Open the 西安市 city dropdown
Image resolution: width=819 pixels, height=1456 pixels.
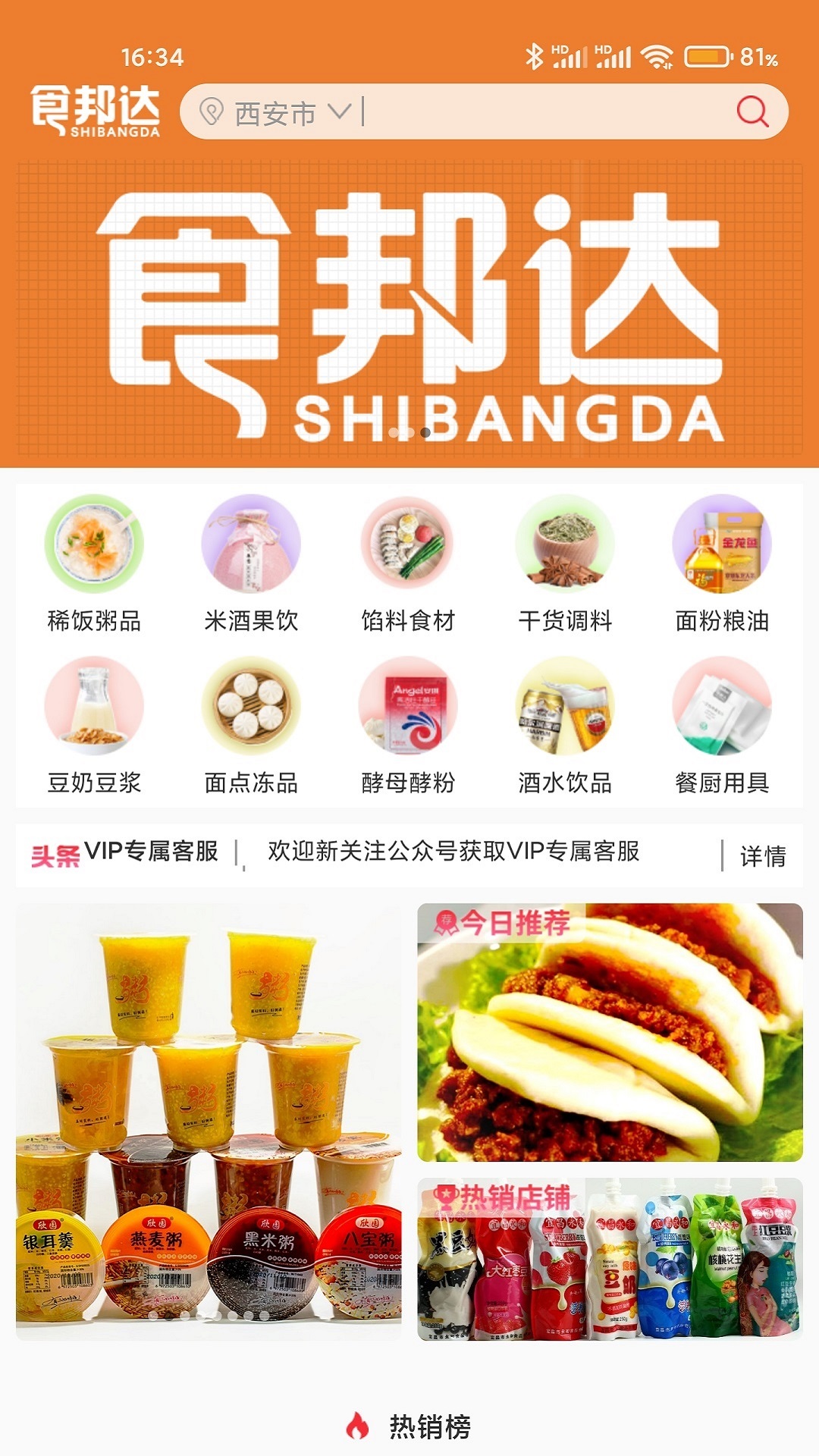click(292, 113)
